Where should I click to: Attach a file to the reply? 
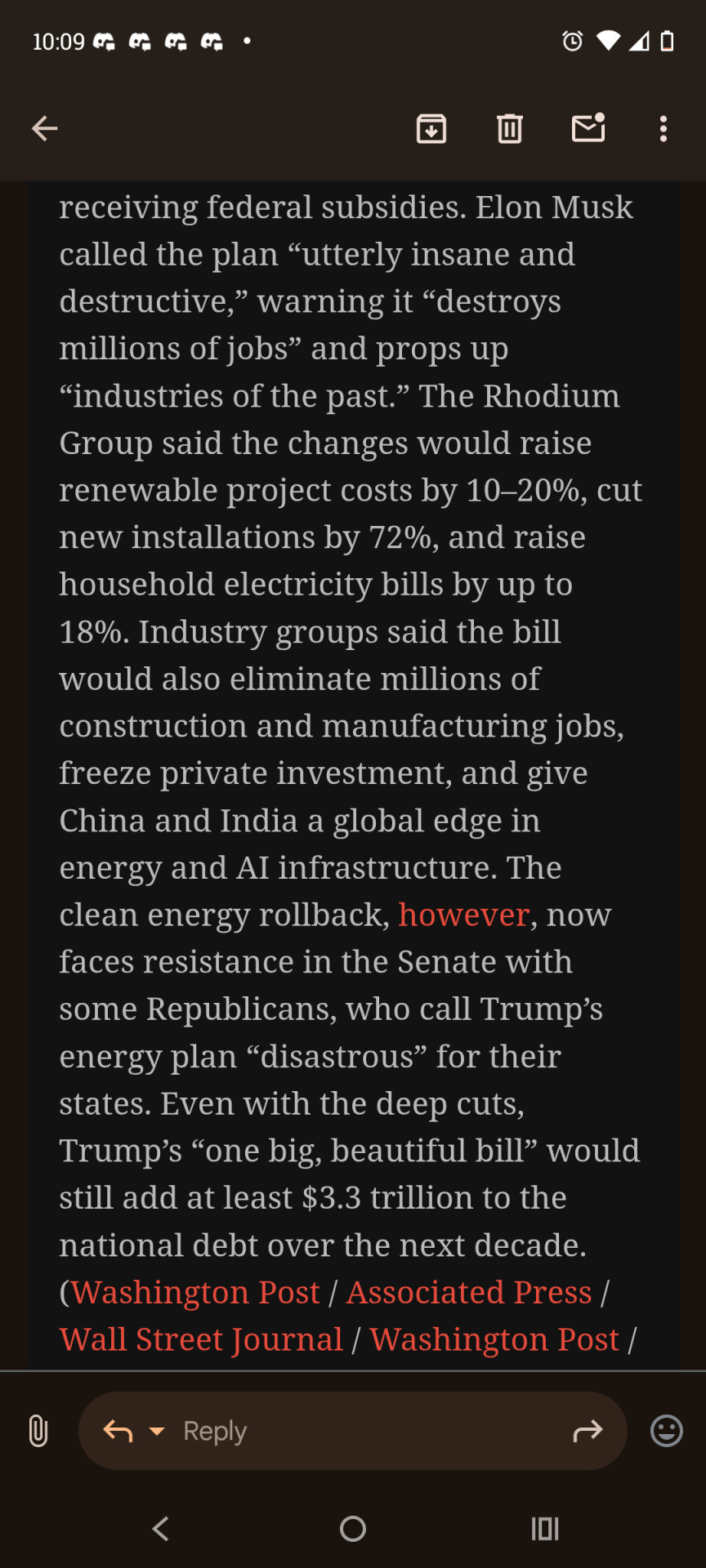pyautogui.click(x=38, y=1431)
